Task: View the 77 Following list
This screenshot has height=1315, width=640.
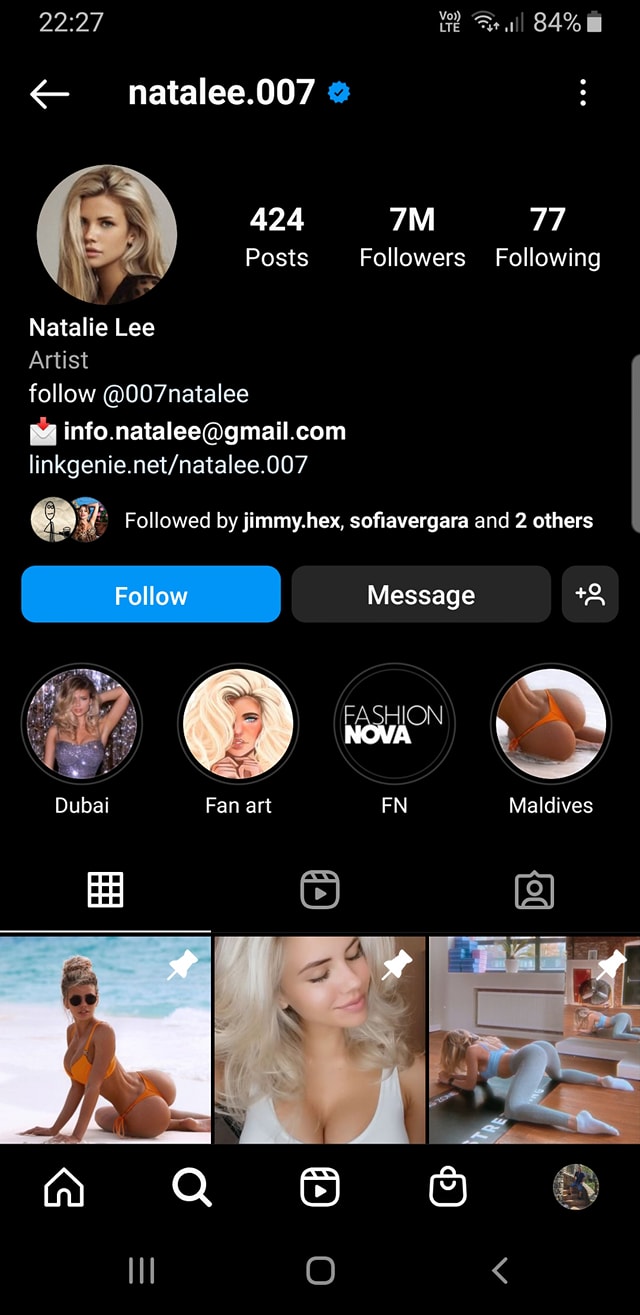Action: (x=547, y=237)
